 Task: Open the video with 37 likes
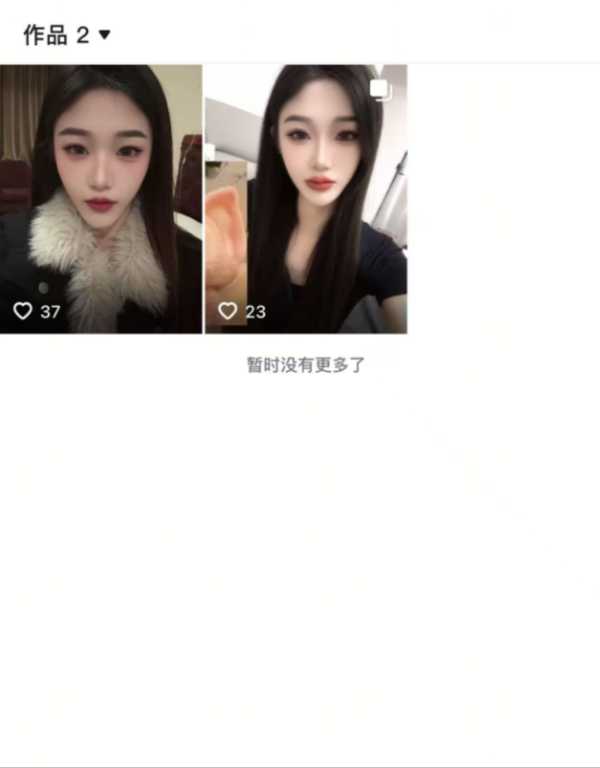[101, 198]
